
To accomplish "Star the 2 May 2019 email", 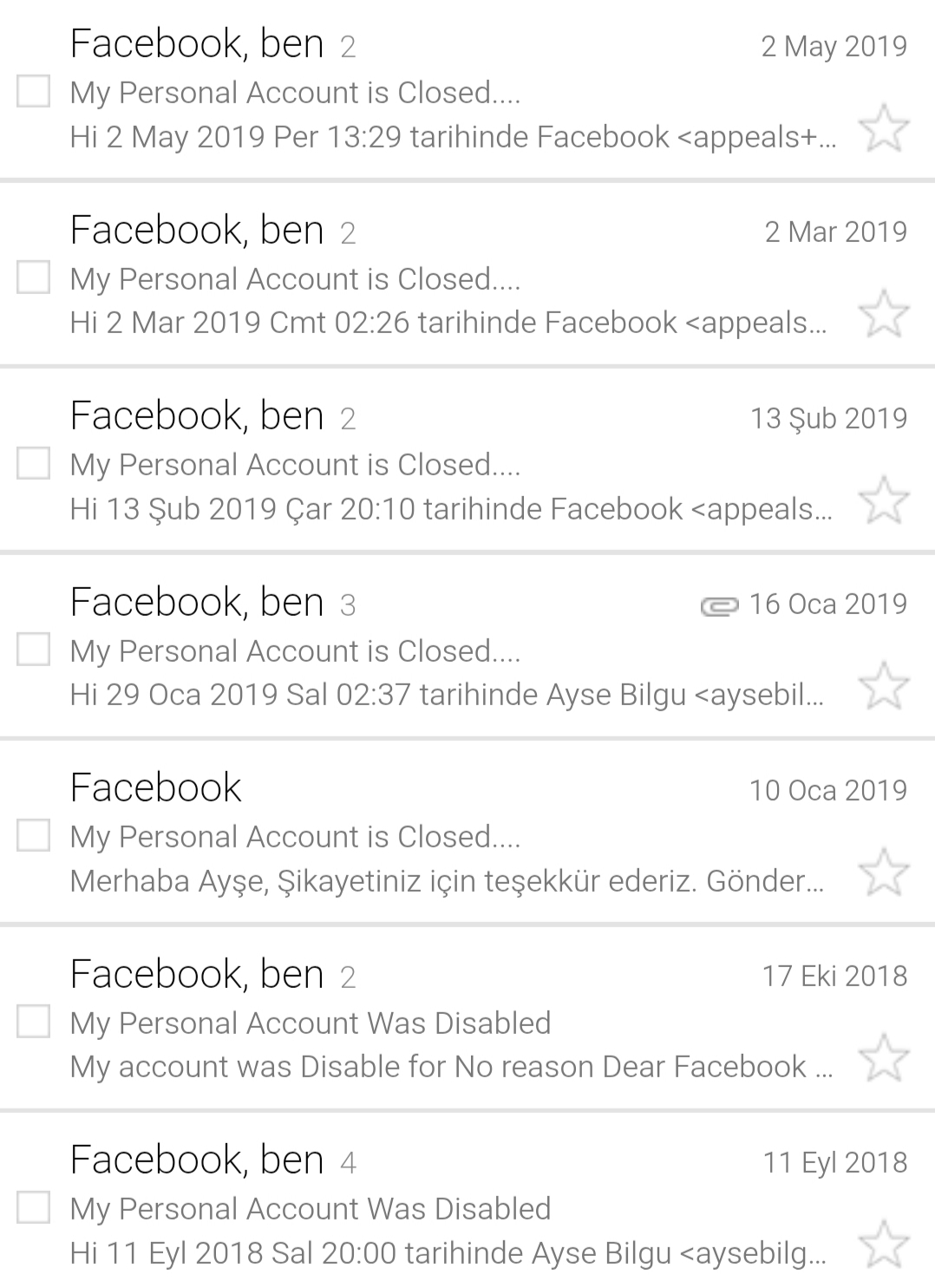I will point(883,127).
